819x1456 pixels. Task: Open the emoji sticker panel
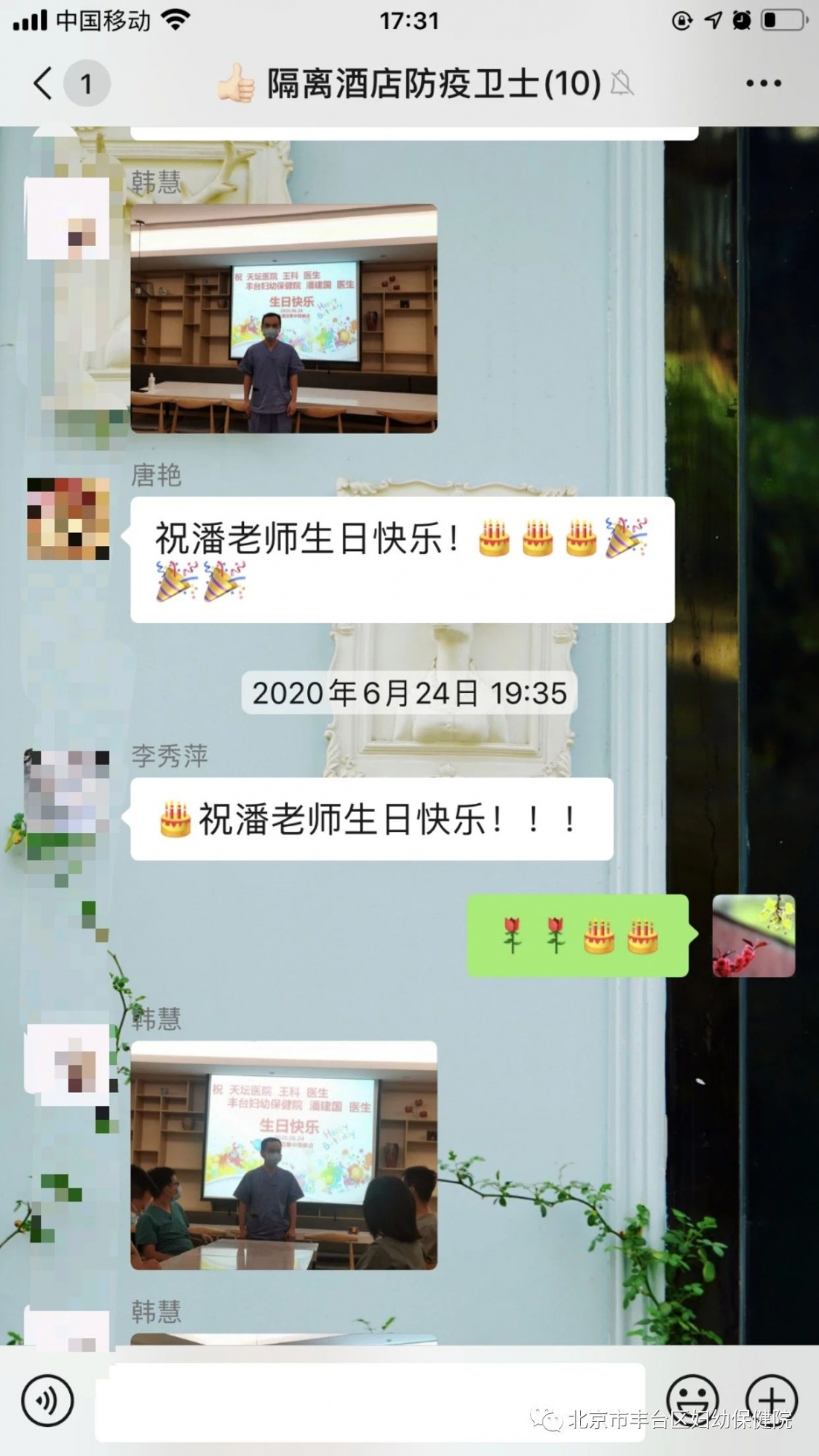693,1400
